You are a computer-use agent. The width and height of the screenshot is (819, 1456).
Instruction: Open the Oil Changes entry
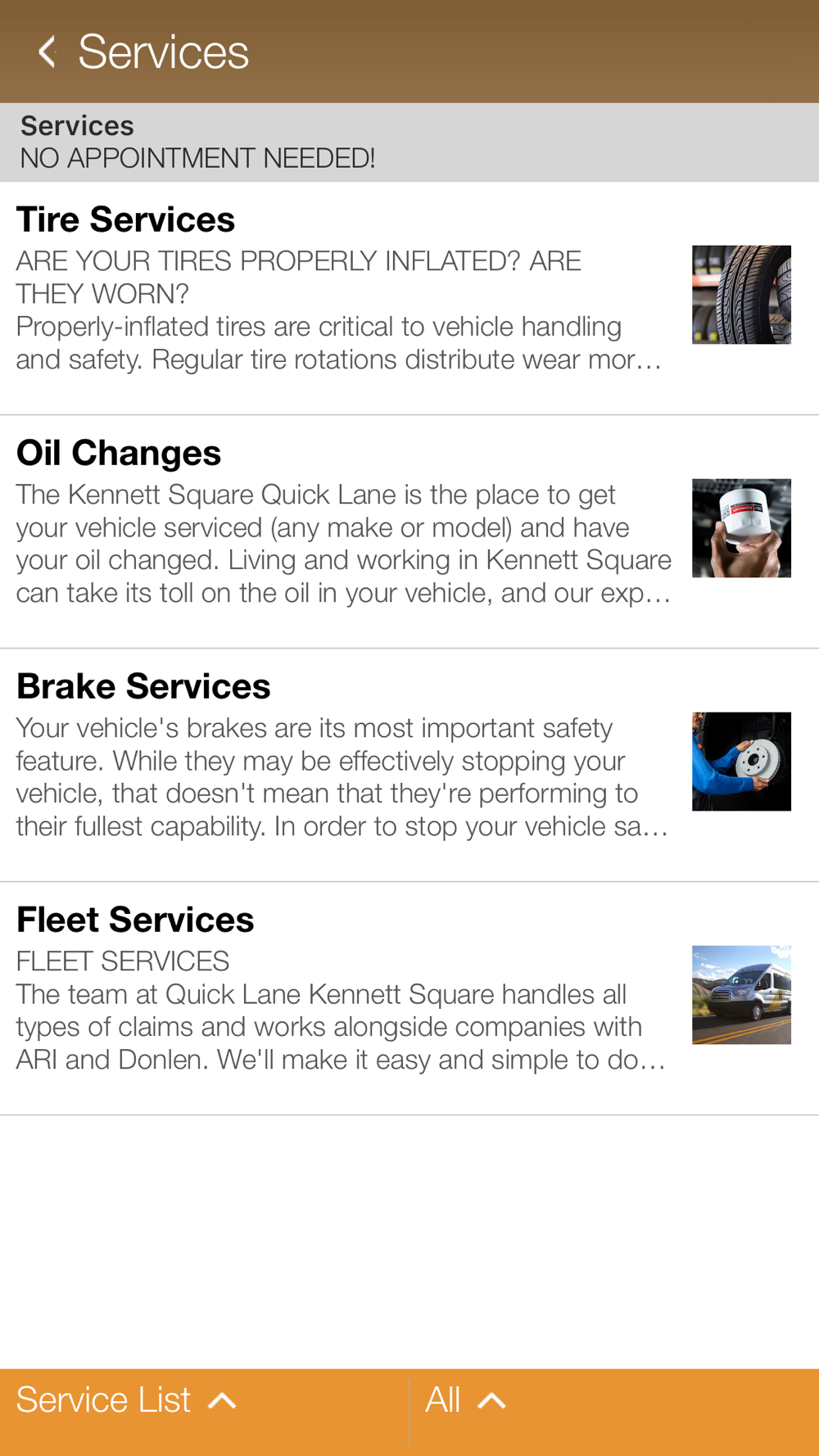tap(344, 531)
